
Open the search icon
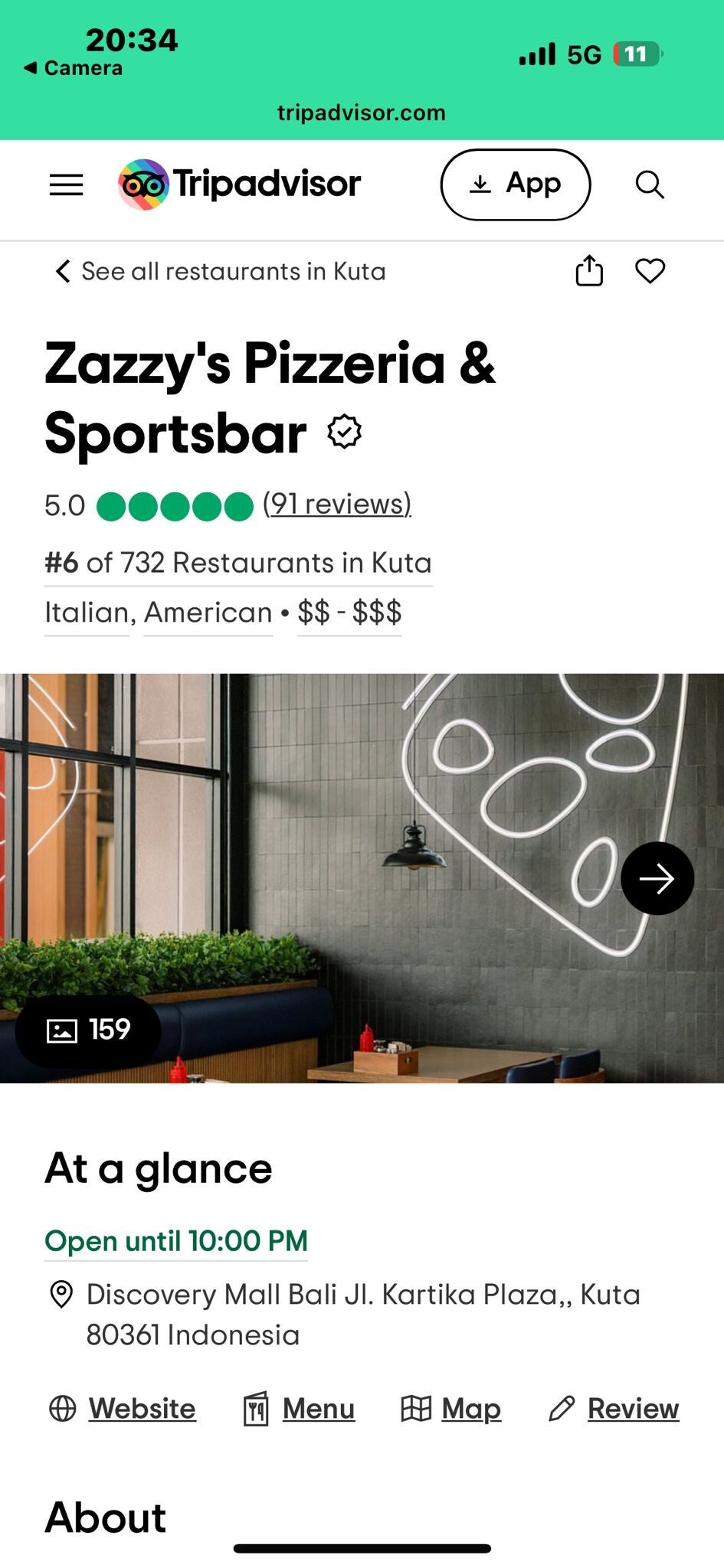coord(650,185)
